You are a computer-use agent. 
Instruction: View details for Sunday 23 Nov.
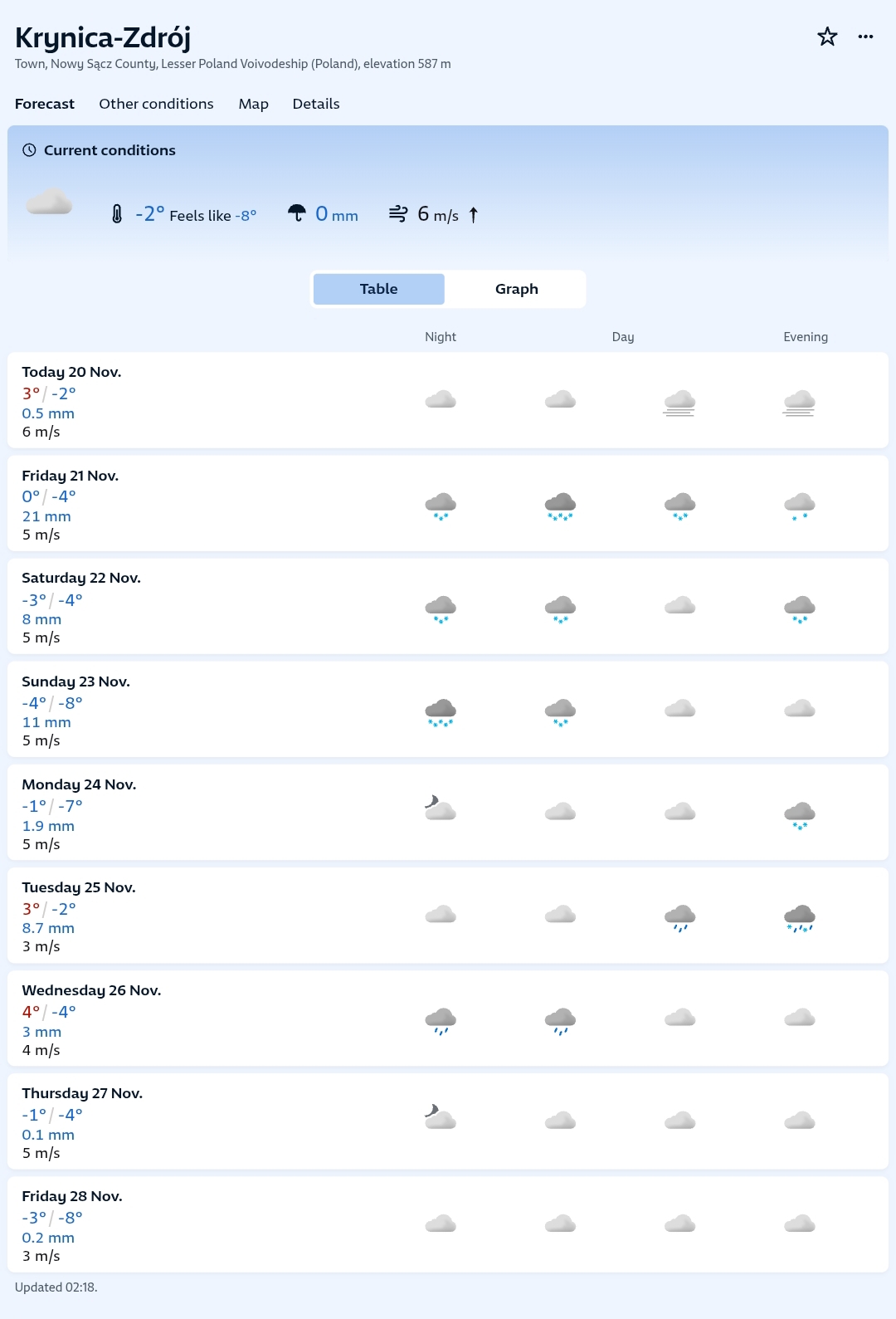tap(75, 681)
